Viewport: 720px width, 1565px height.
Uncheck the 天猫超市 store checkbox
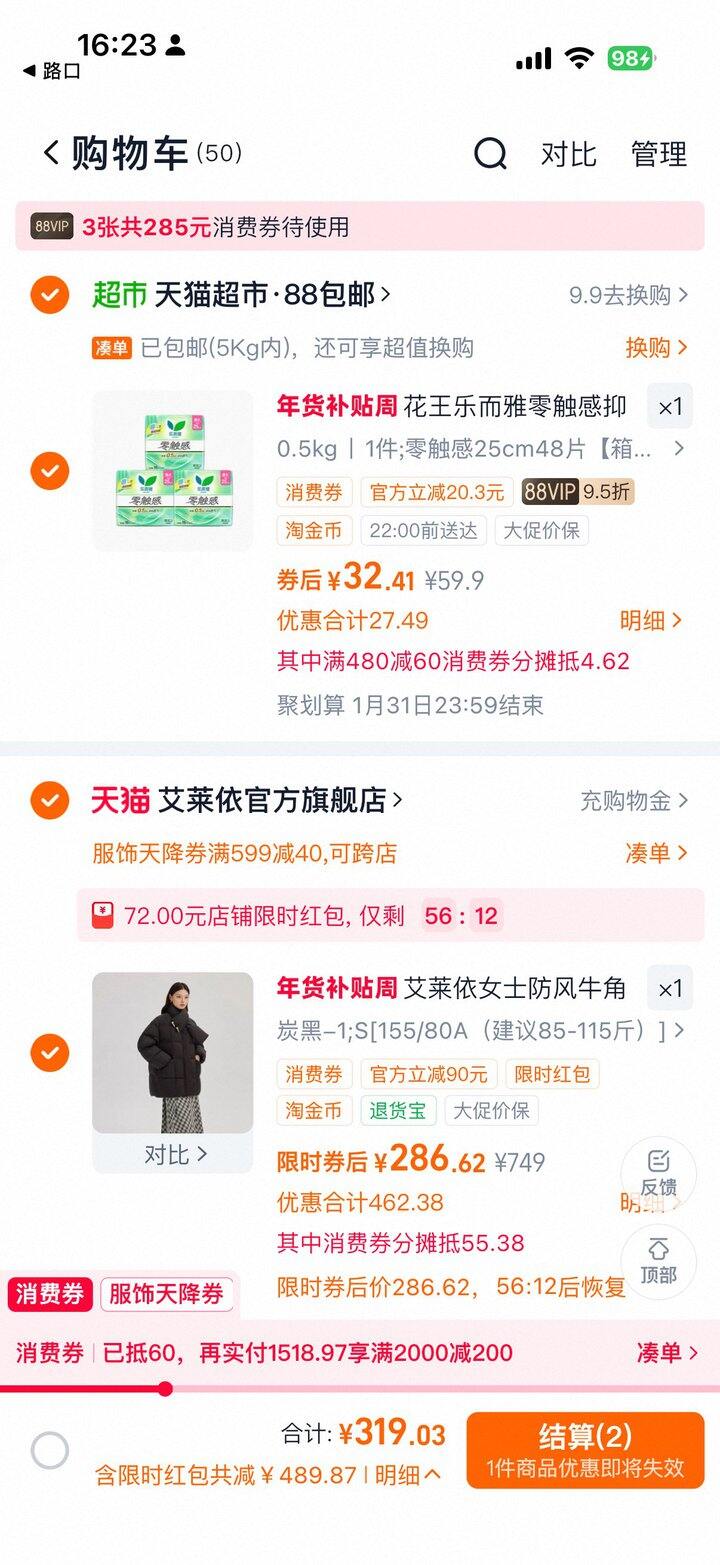pyautogui.click(x=50, y=295)
